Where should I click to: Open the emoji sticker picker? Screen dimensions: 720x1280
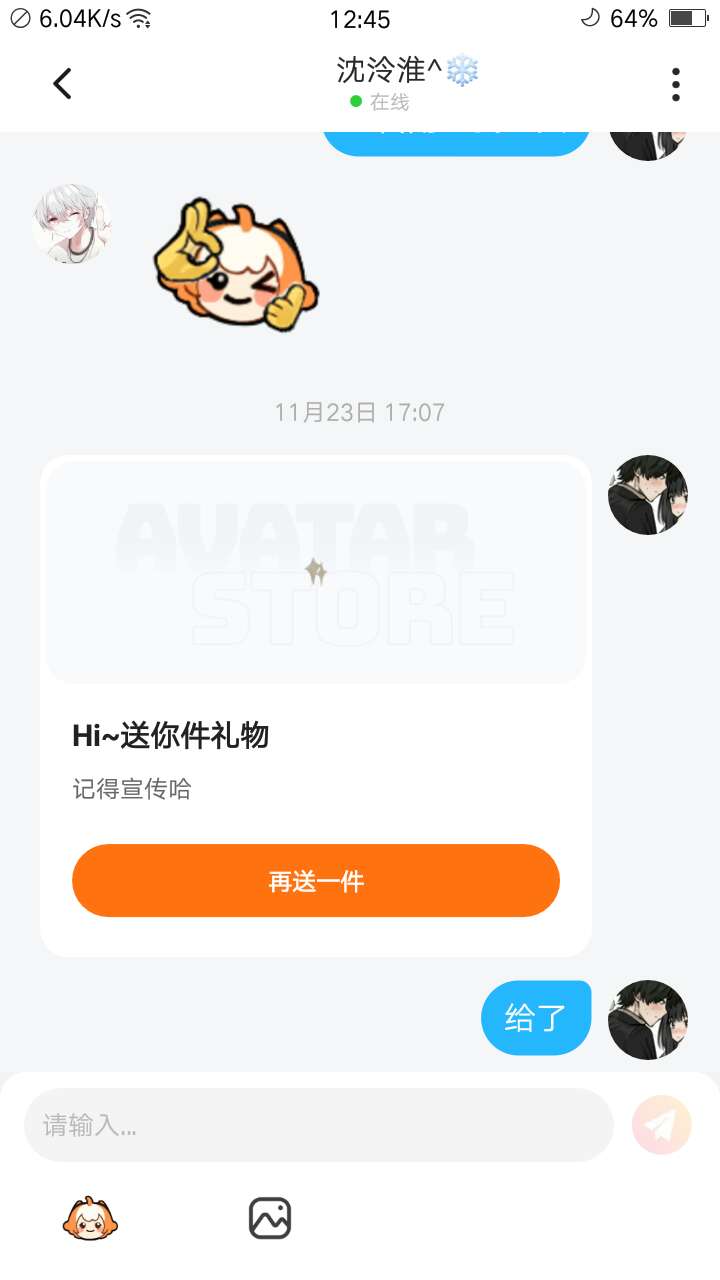pyautogui.click(x=90, y=1218)
